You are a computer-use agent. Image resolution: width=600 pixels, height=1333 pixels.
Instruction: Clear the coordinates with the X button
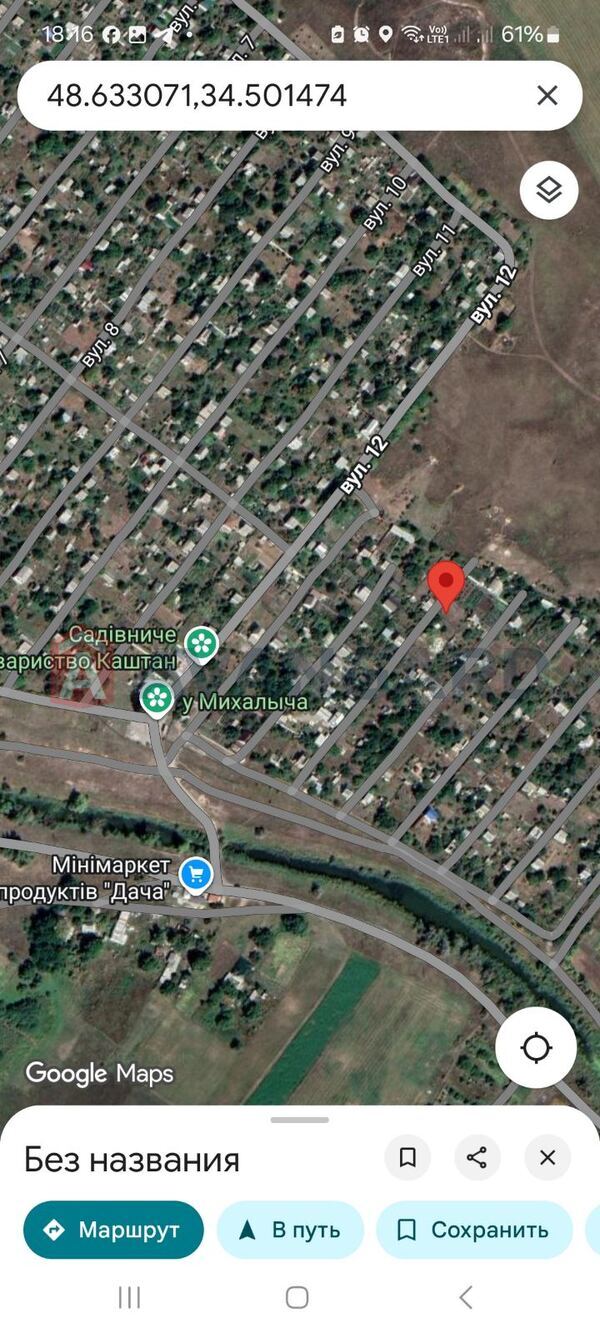coord(547,96)
